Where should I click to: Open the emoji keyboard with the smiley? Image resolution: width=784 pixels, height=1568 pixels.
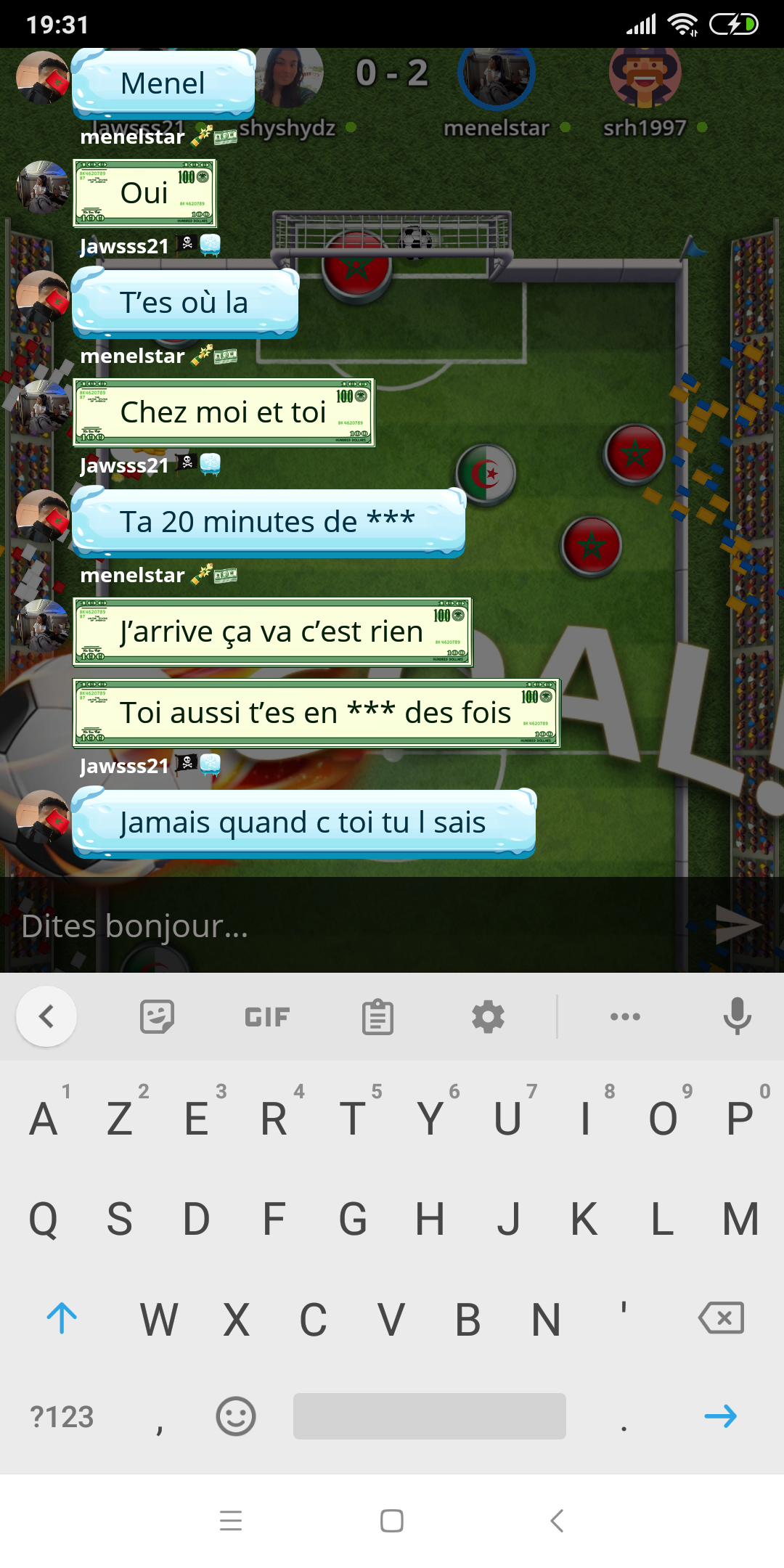pyautogui.click(x=236, y=1416)
